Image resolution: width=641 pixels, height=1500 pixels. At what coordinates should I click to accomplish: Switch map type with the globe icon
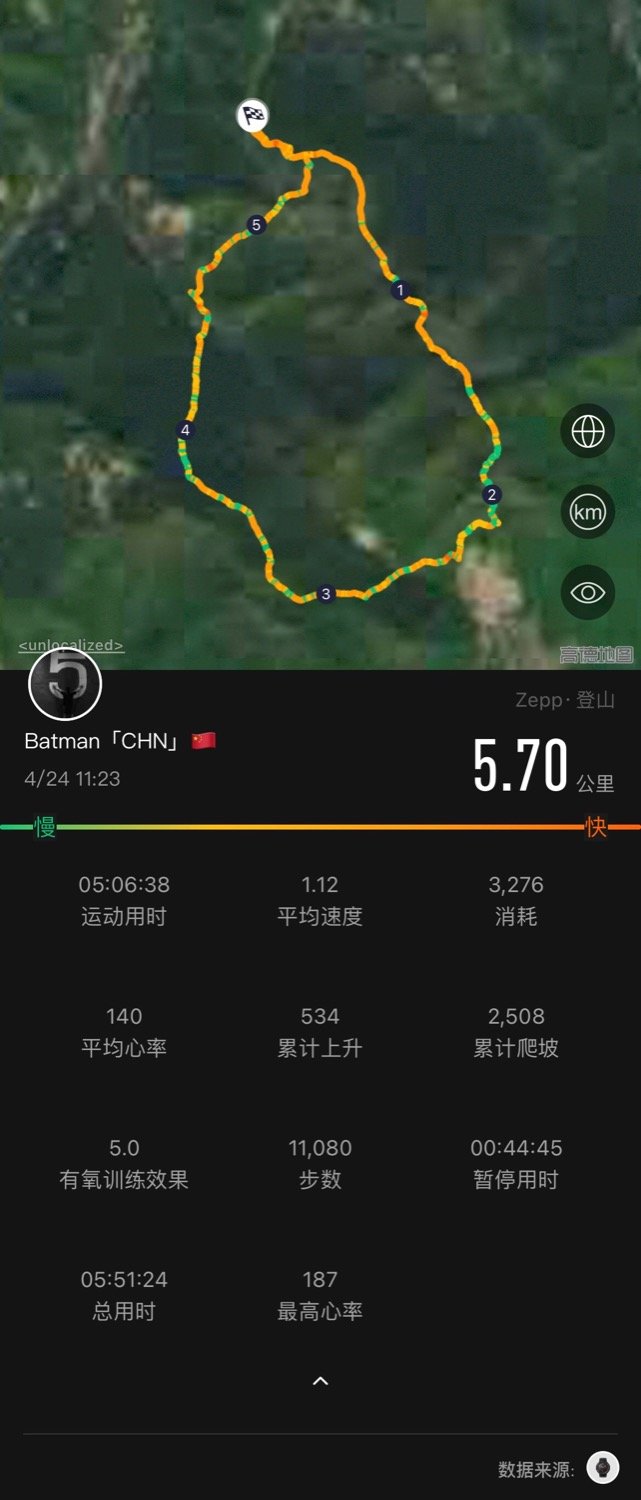(x=587, y=432)
